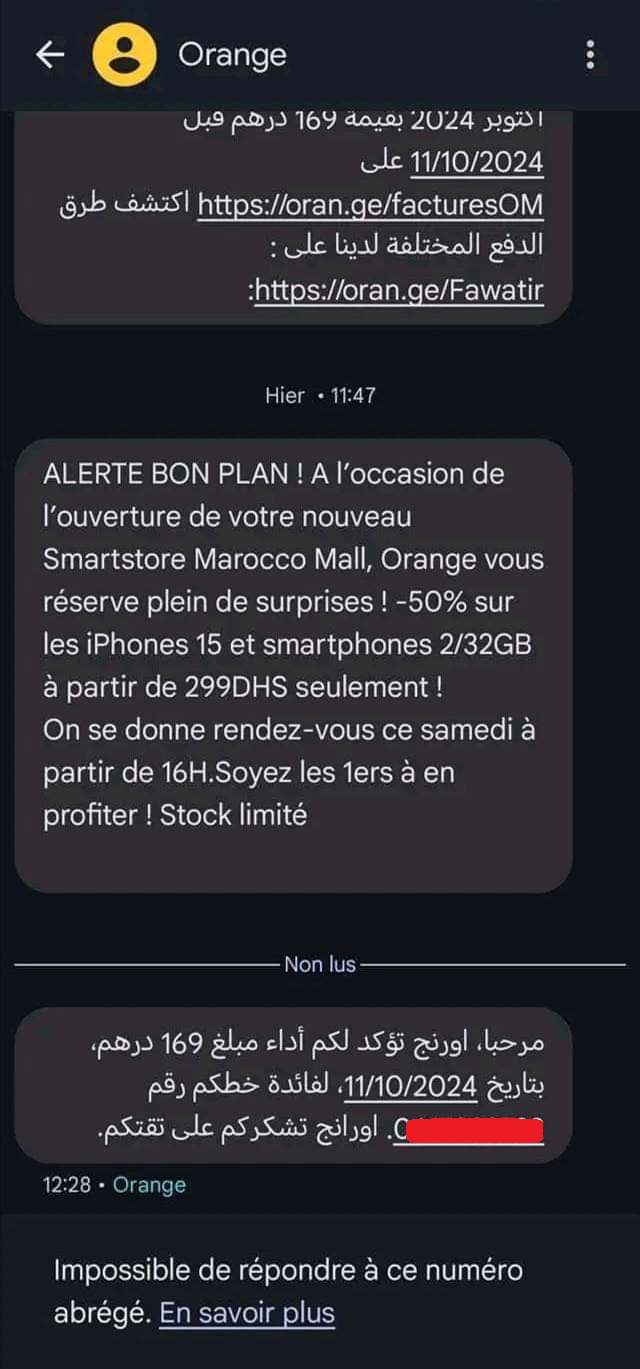Open the oran.ge/facturesOM link
The width and height of the screenshot is (640, 1369).
click(x=370, y=205)
